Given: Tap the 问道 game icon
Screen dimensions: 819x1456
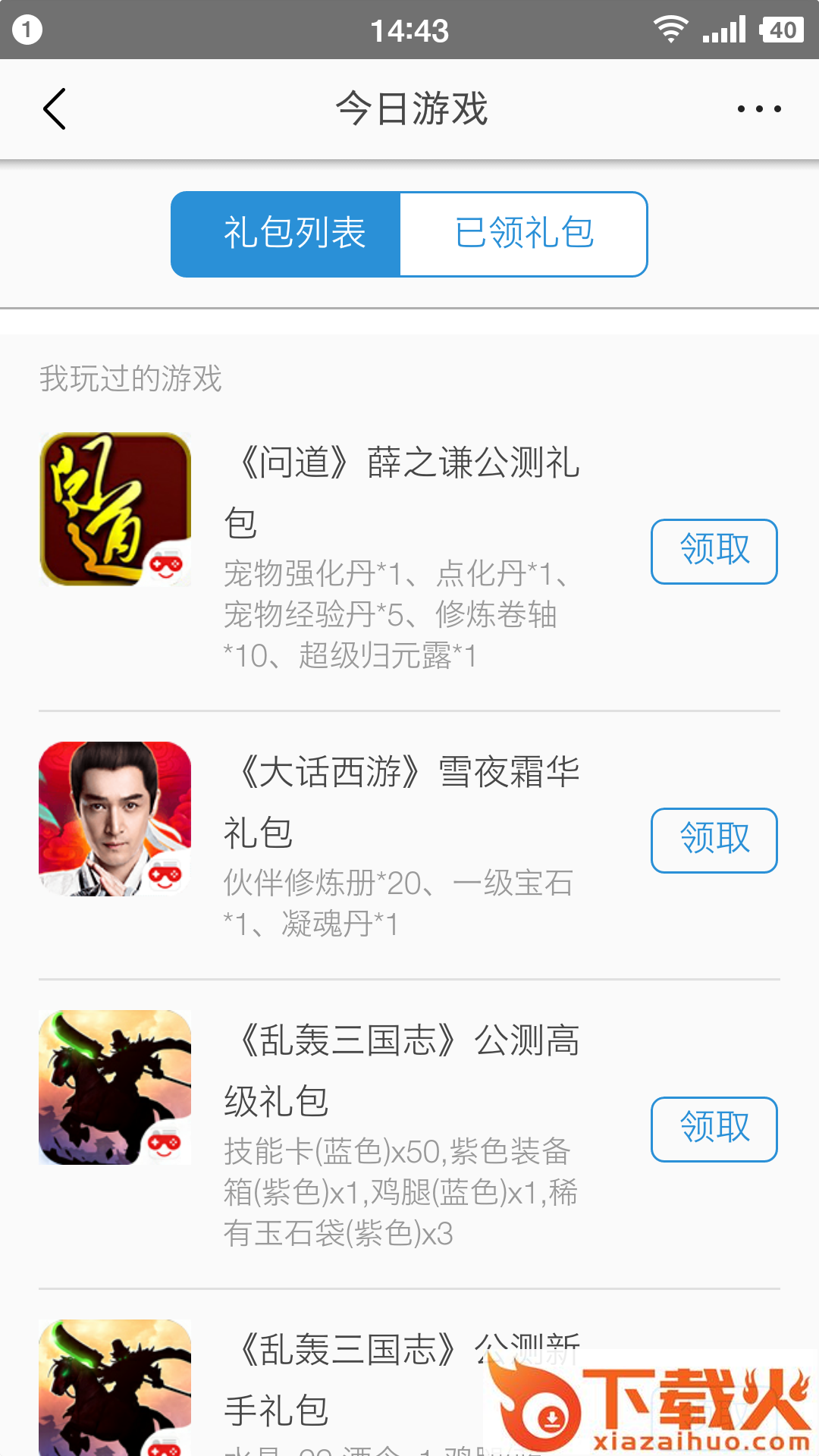Looking at the screenshot, I should click(115, 510).
